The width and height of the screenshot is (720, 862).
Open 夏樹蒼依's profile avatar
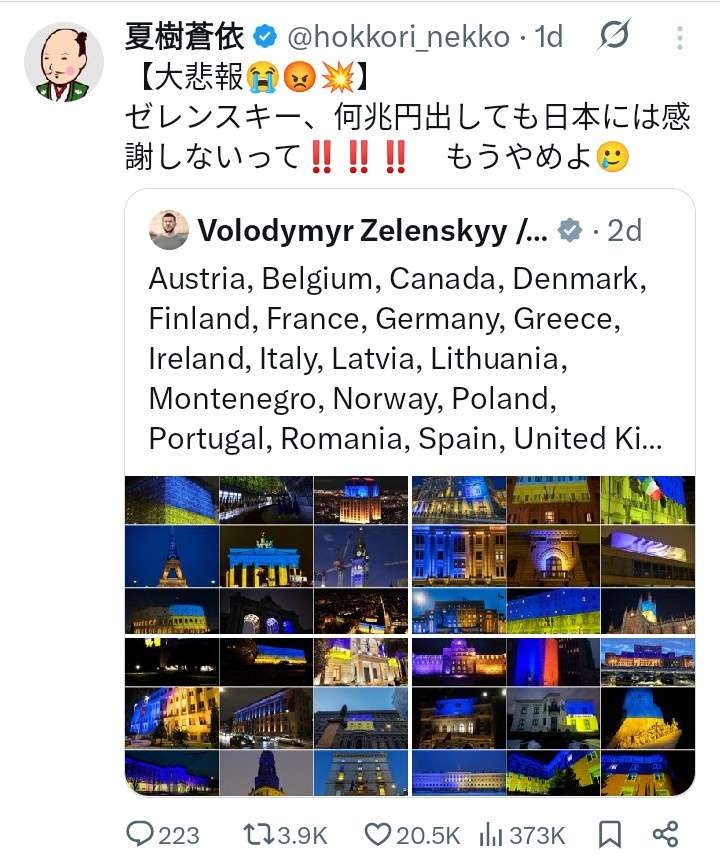point(64,62)
